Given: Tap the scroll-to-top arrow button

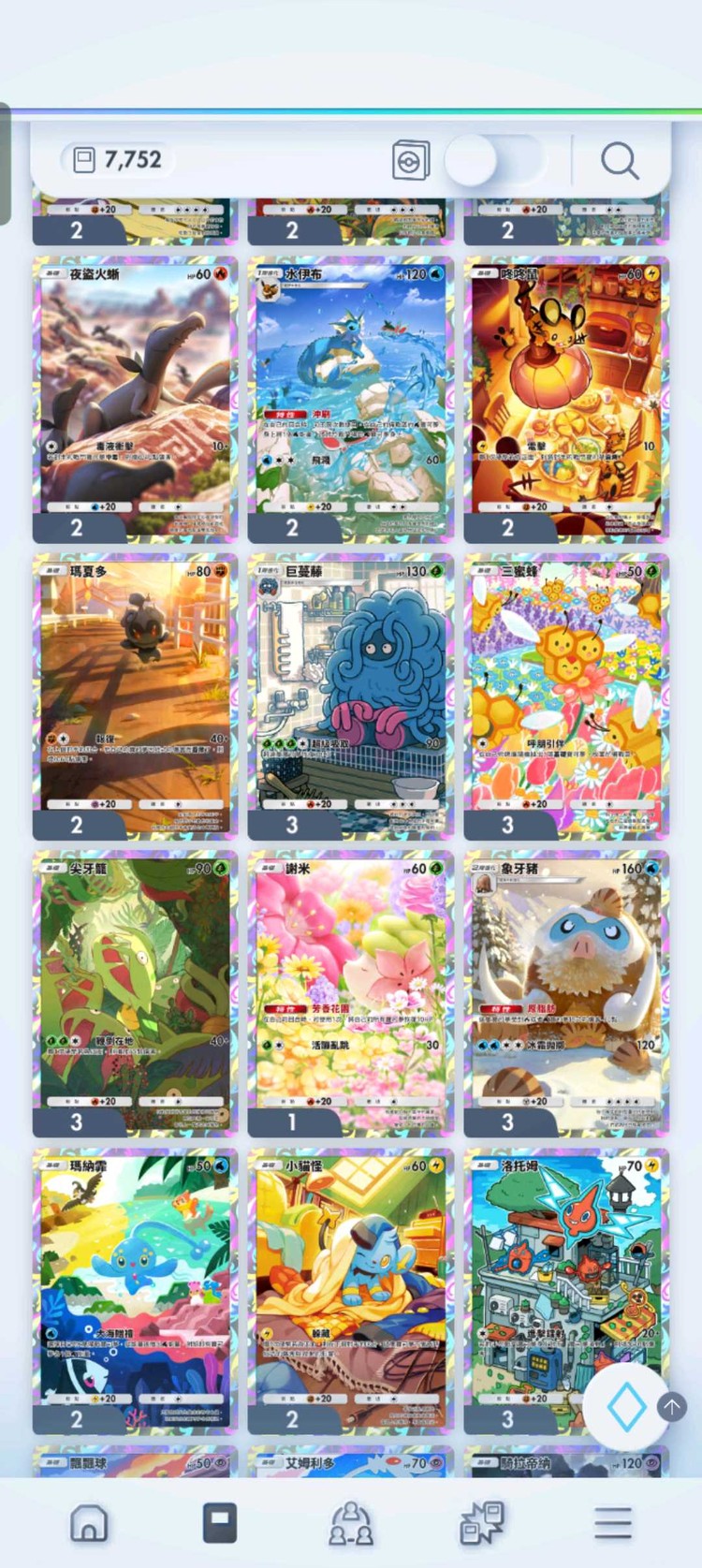Looking at the screenshot, I should pos(671,1406).
